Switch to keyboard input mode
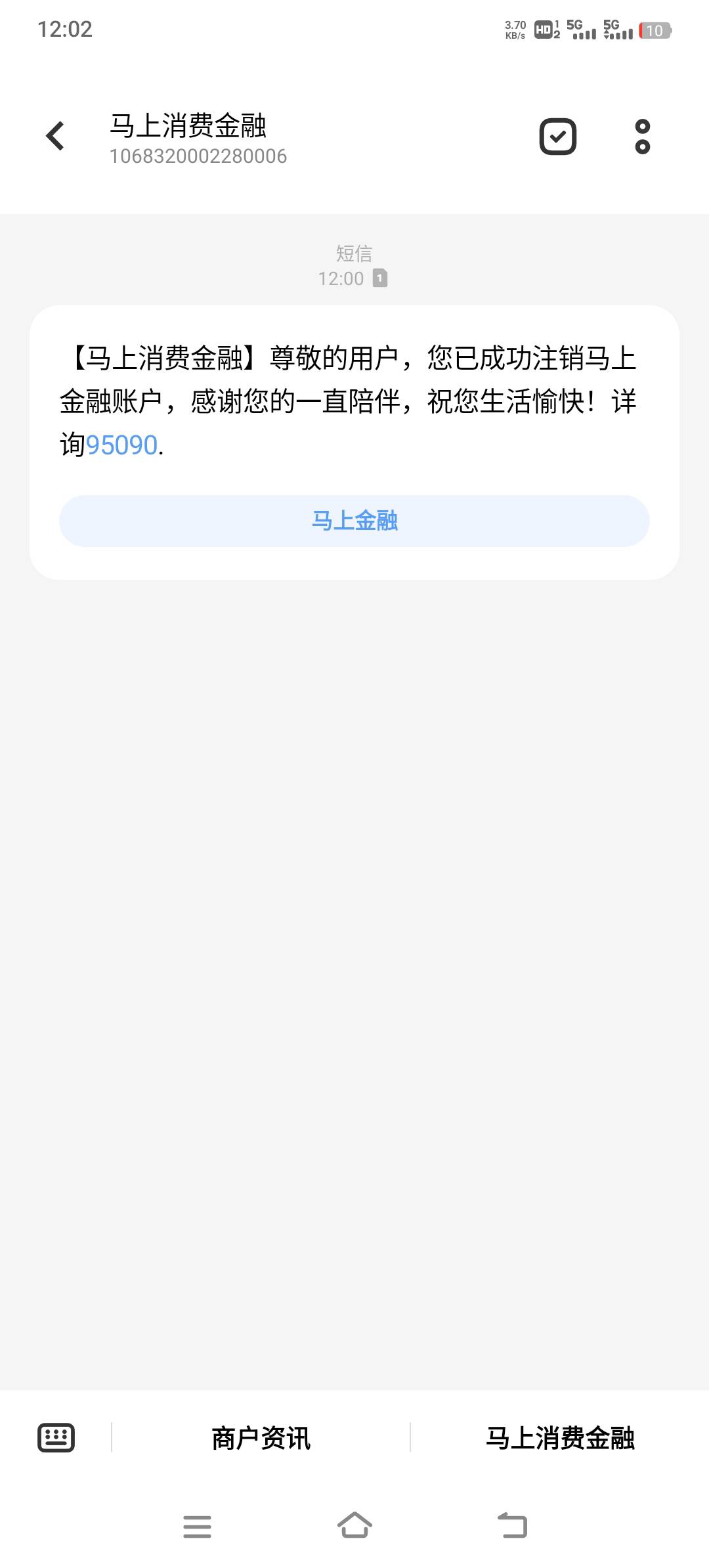This screenshot has width=709, height=1568. click(x=56, y=1437)
